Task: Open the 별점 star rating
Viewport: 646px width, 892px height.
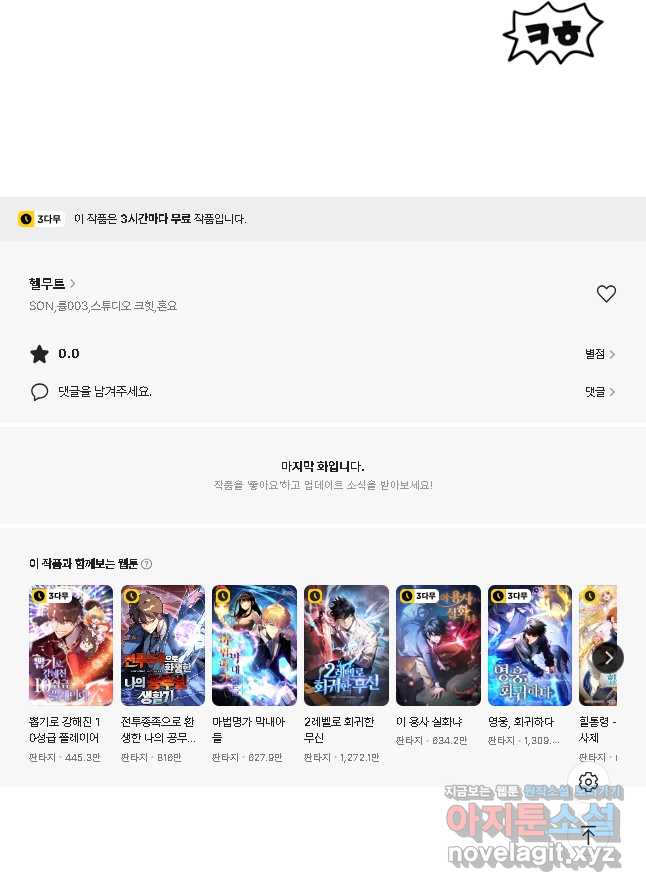Action: pyautogui.click(x=600, y=354)
